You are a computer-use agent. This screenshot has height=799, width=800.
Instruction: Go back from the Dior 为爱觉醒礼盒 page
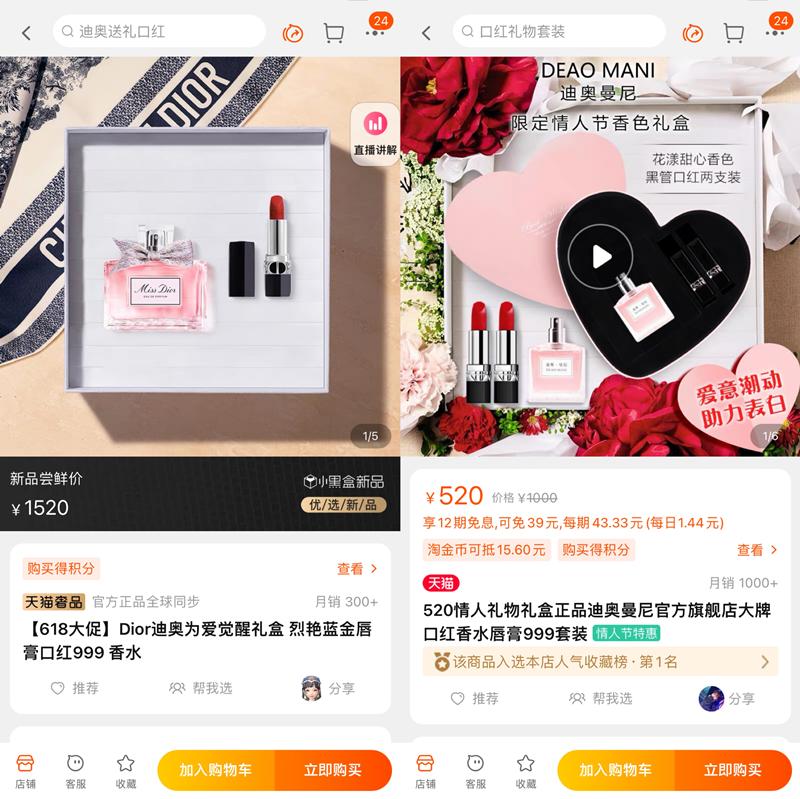click(x=26, y=33)
